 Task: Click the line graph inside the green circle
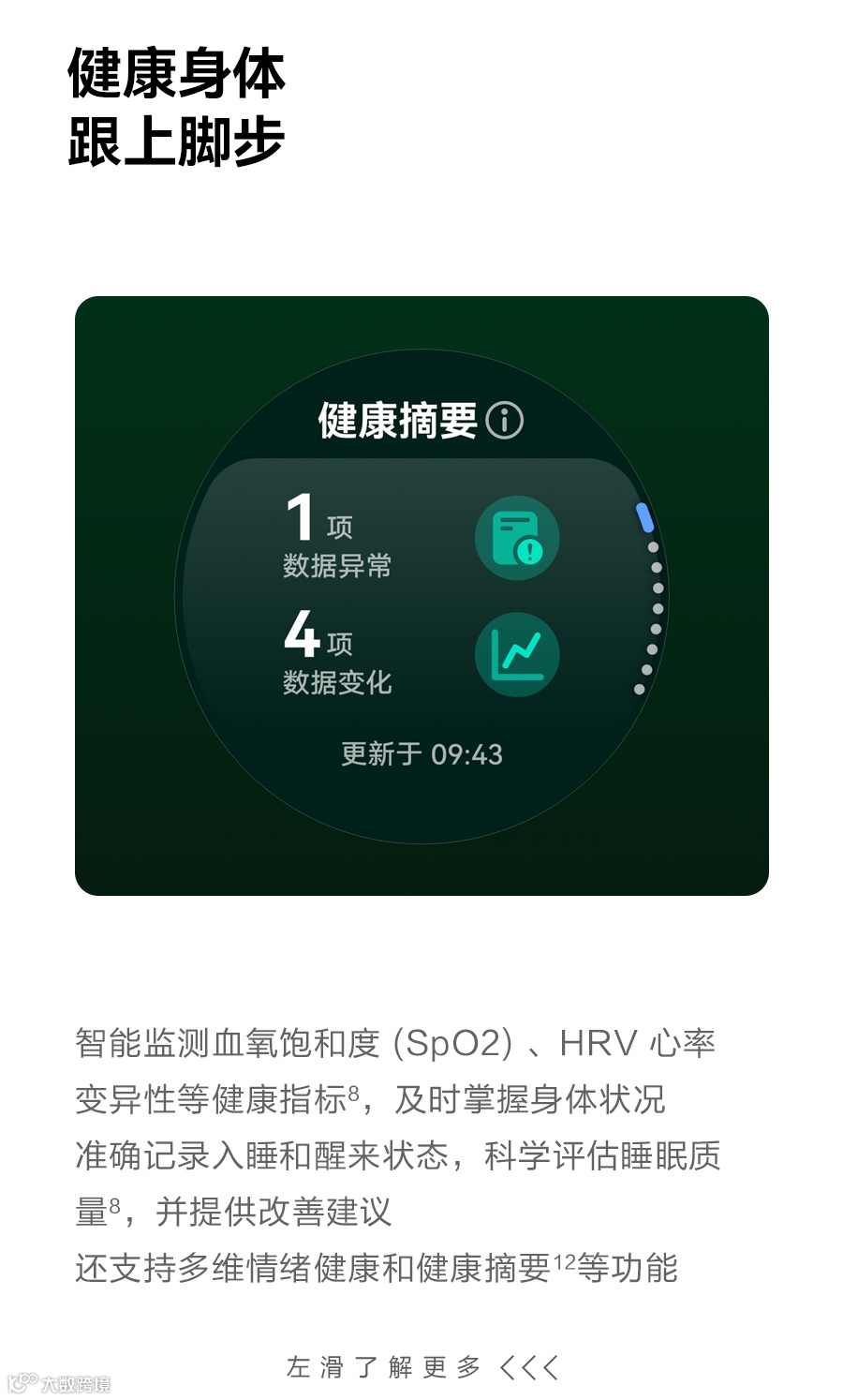click(x=515, y=652)
